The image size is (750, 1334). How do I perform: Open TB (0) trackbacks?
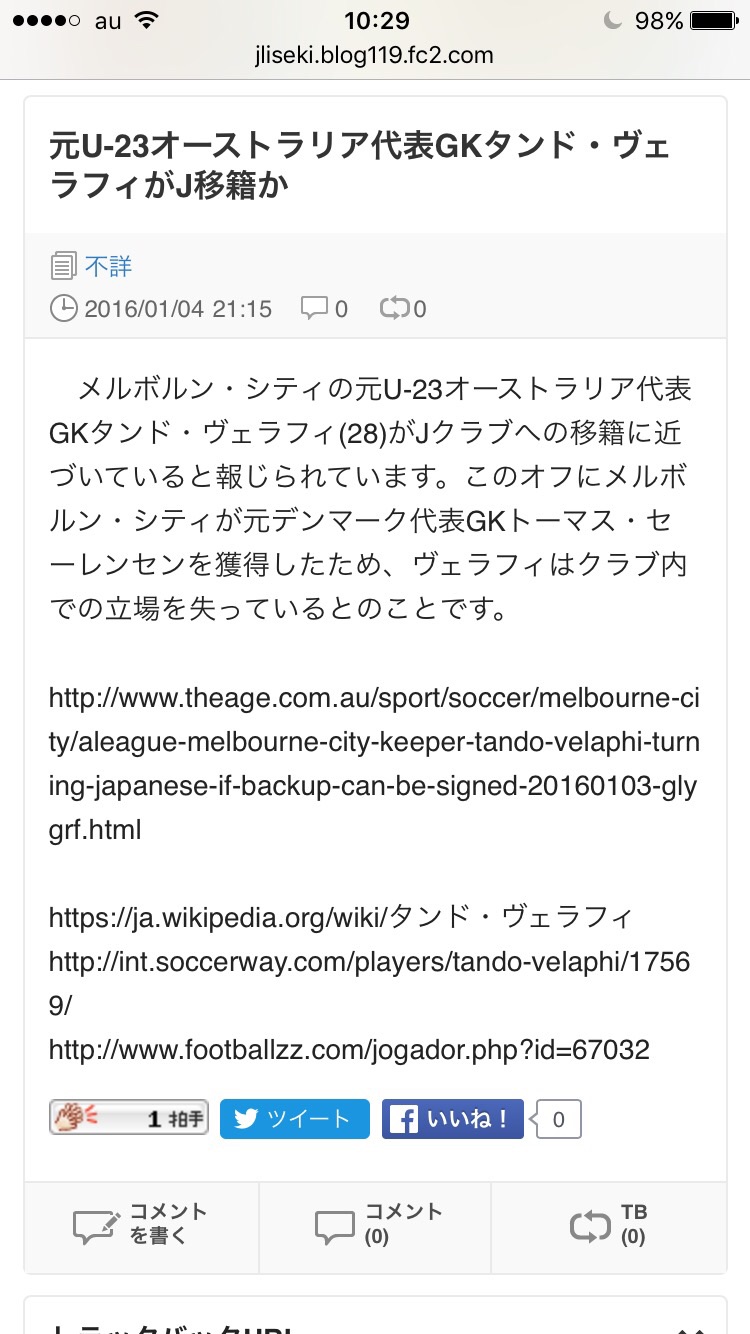click(x=609, y=1224)
